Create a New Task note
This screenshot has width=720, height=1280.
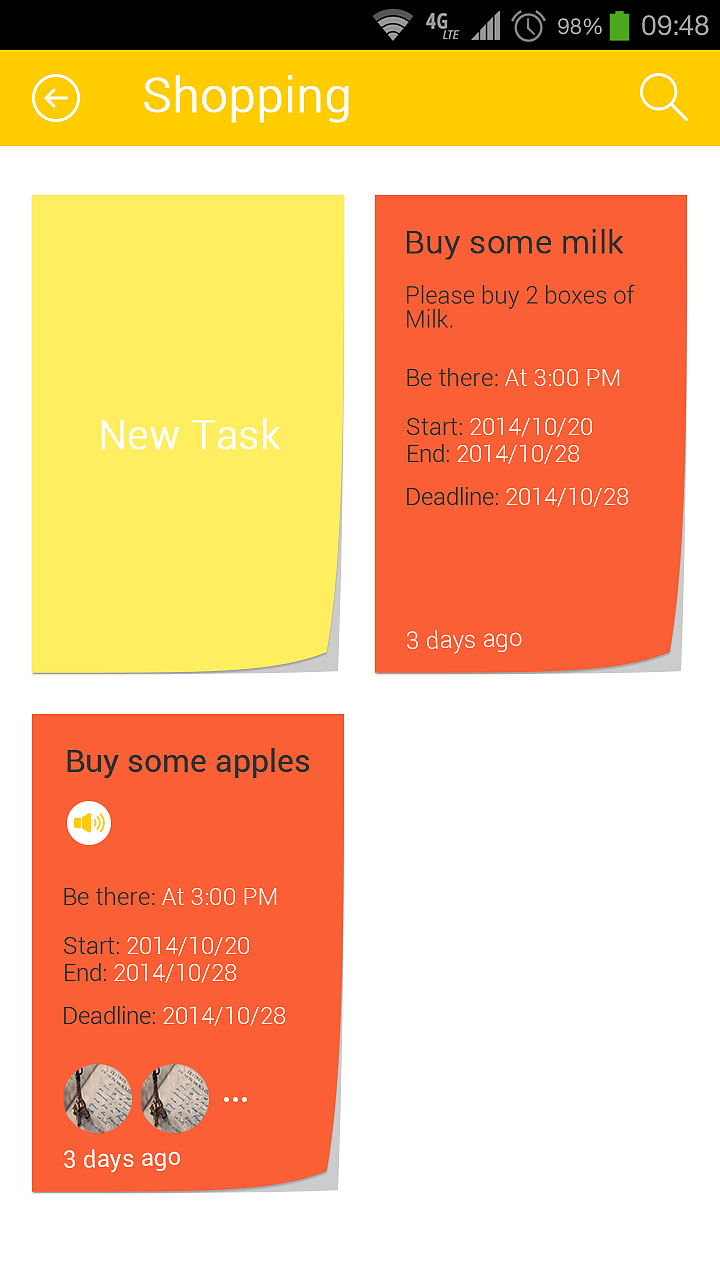coord(188,434)
